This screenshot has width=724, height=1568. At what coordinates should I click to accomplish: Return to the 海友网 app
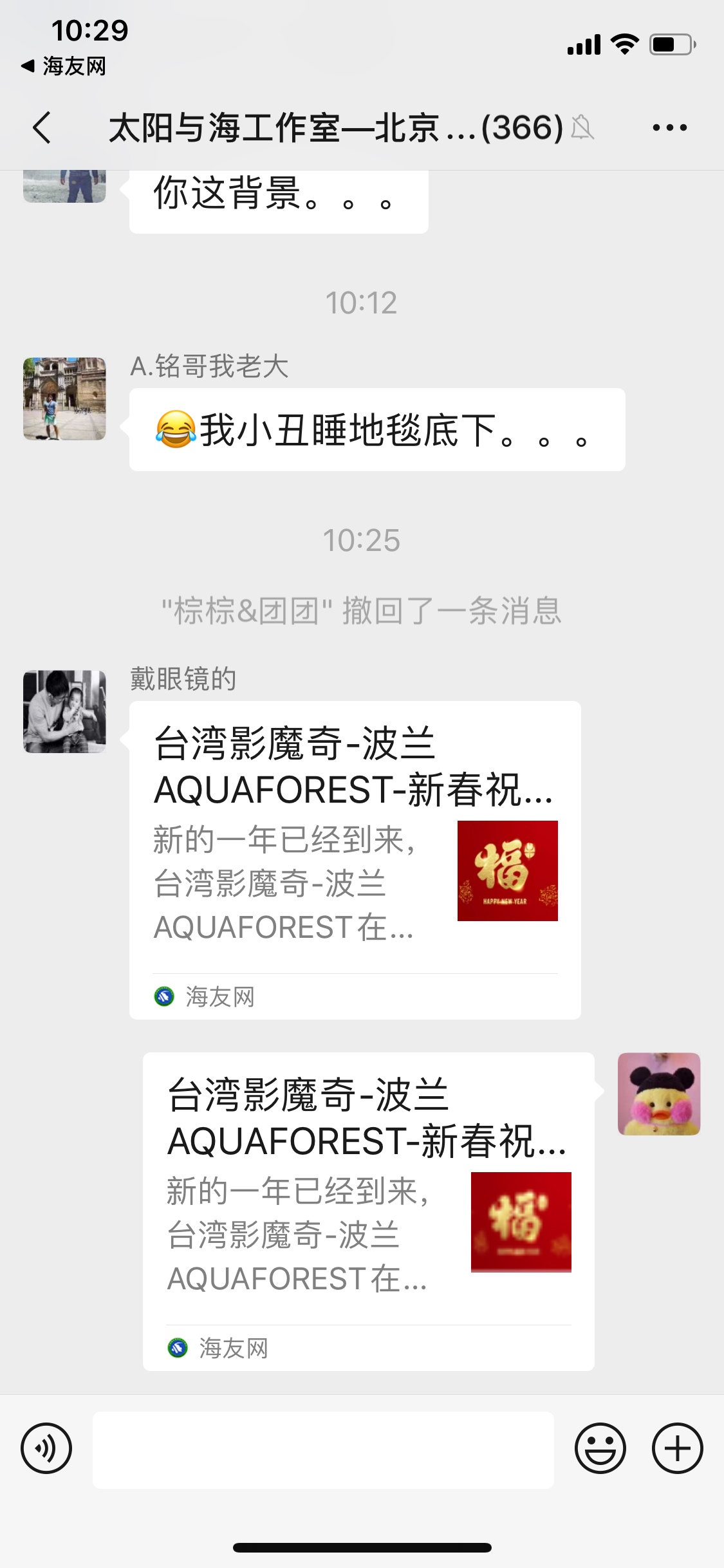click(x=63, y=66)
